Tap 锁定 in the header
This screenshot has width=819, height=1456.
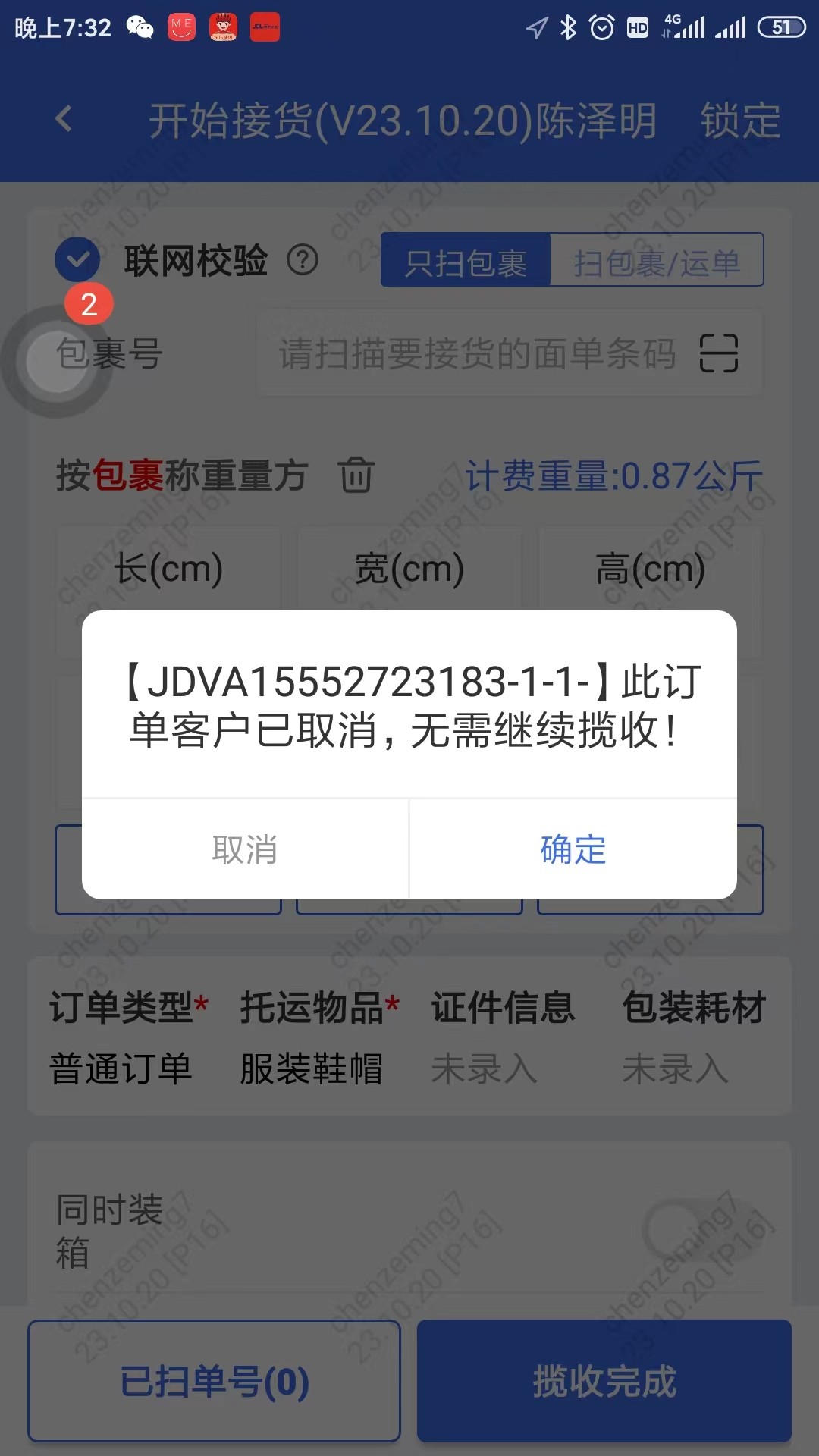pyautogui.click(x=740, y=121)
